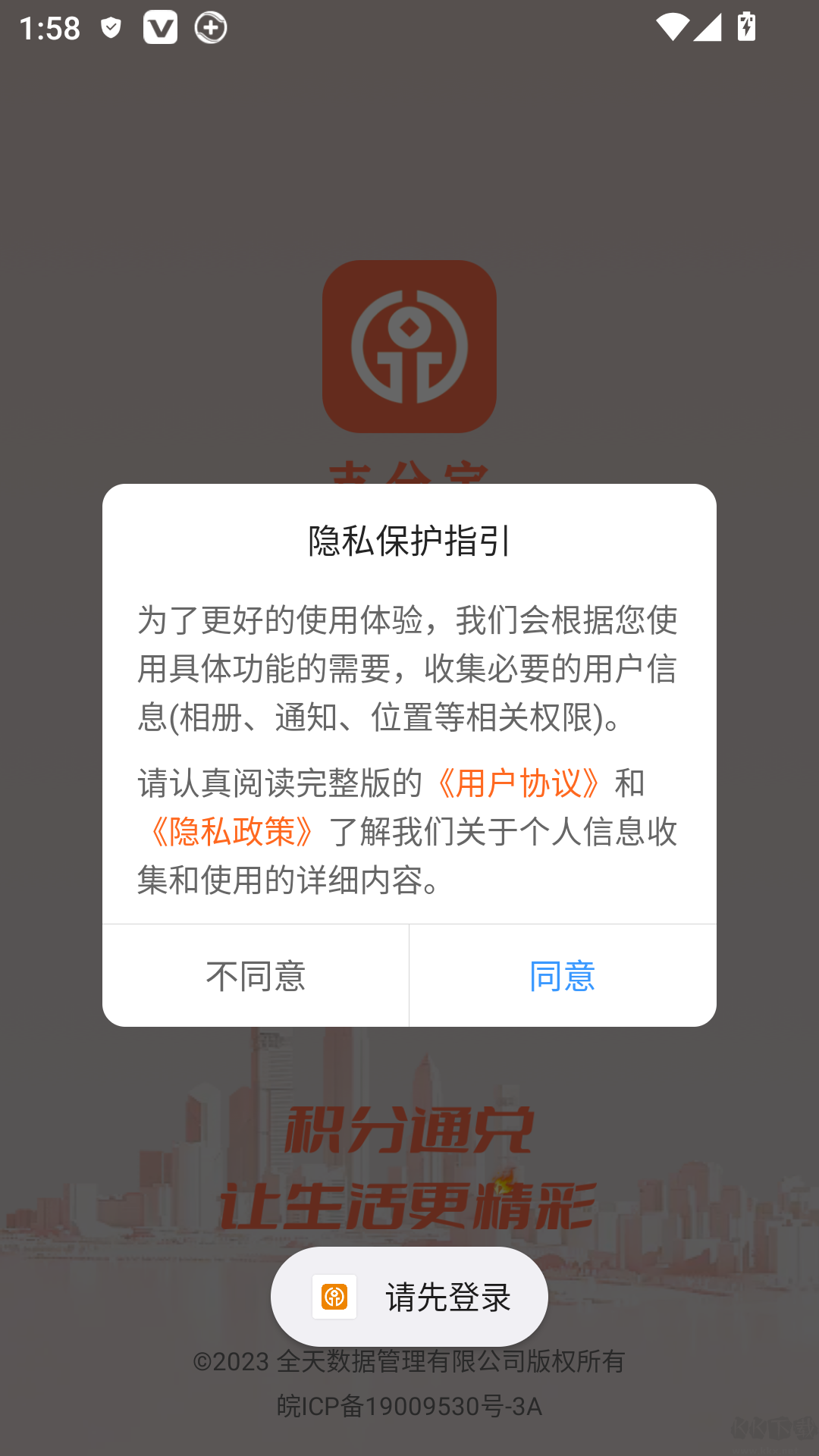Tap the charging battery icon in status bar
The width and height of the screenshot is (819, 1456).
click(x=744, y=29)
